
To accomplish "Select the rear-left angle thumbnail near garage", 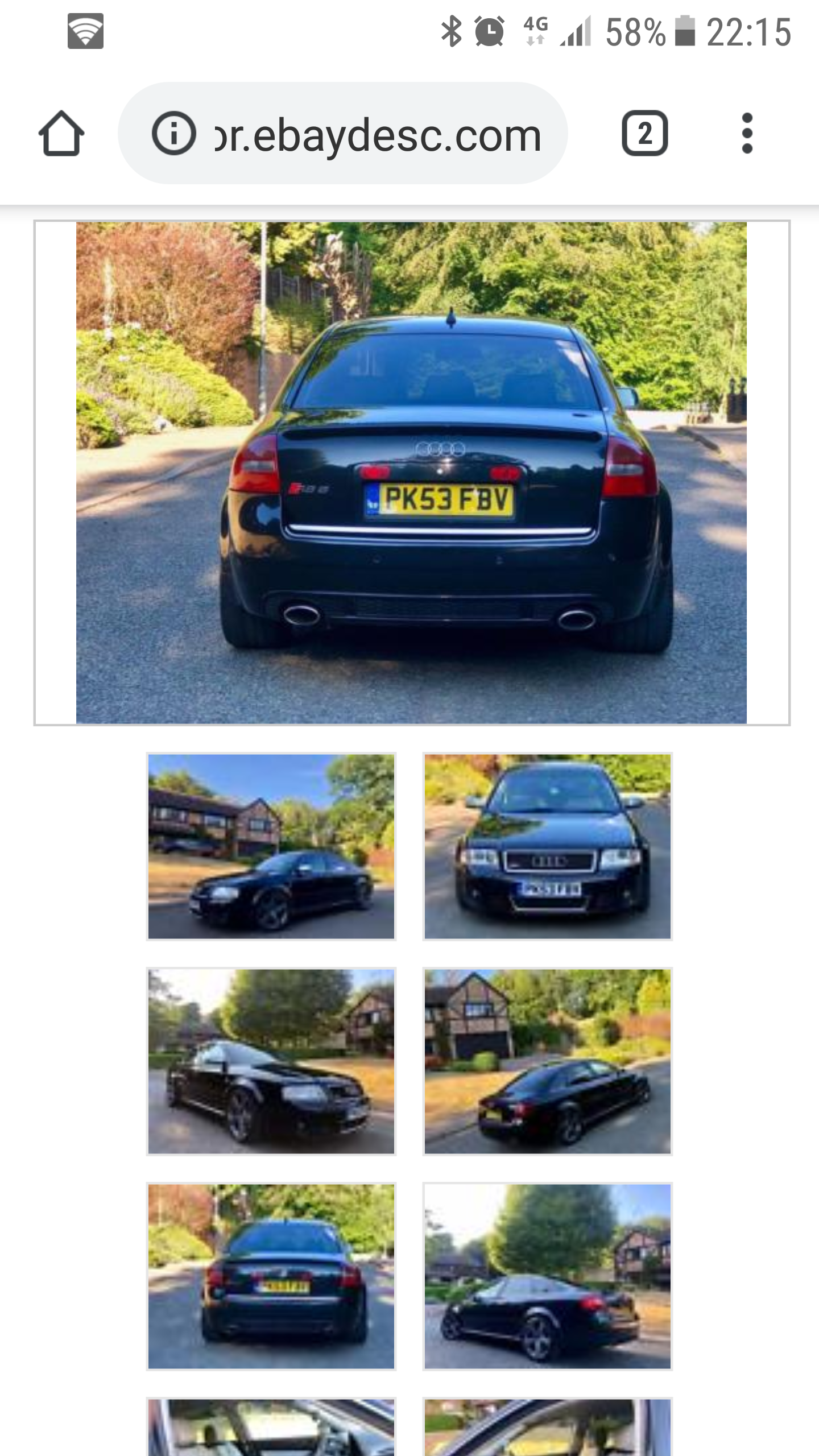I will [547, 1061].
